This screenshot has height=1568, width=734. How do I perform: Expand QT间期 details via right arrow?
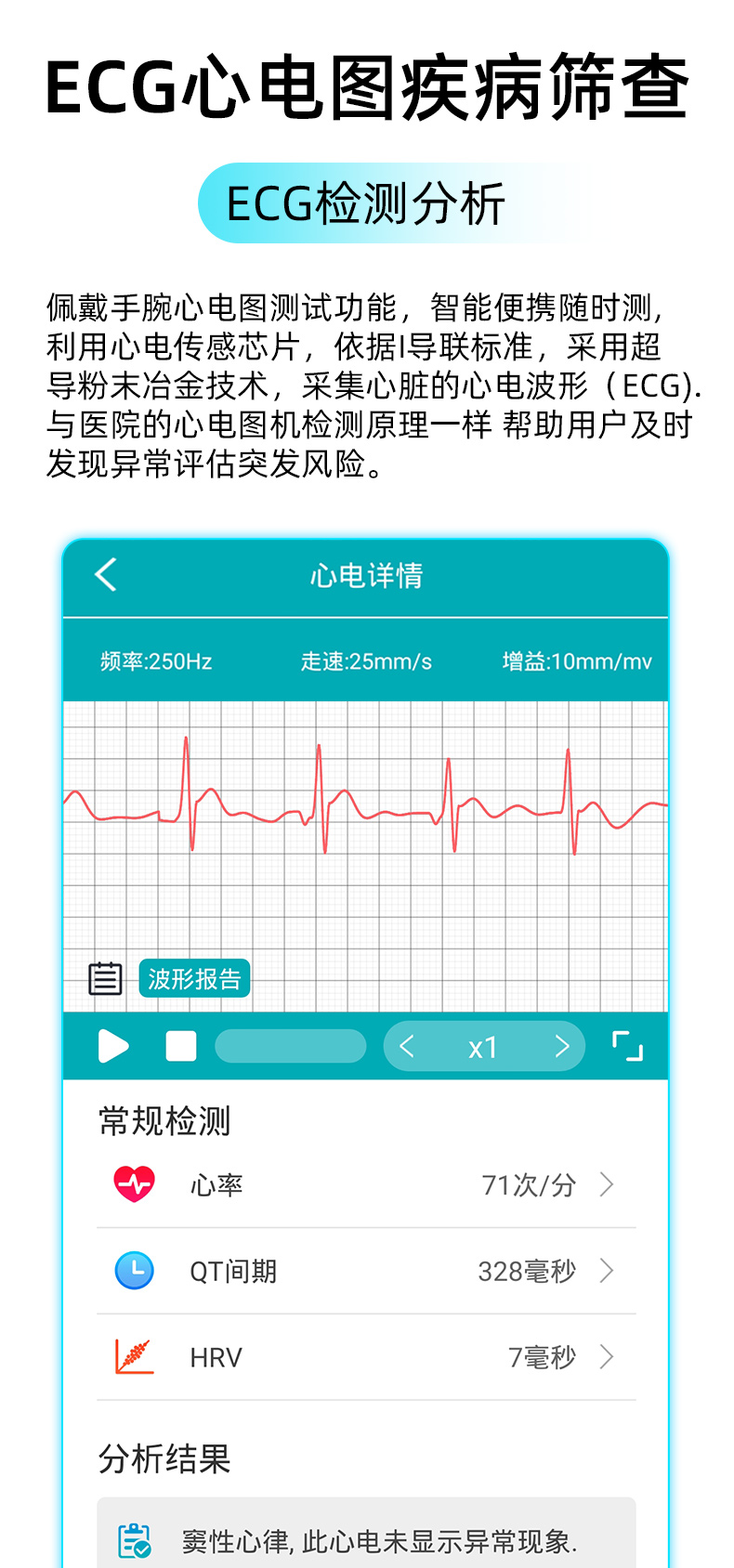608,1271
